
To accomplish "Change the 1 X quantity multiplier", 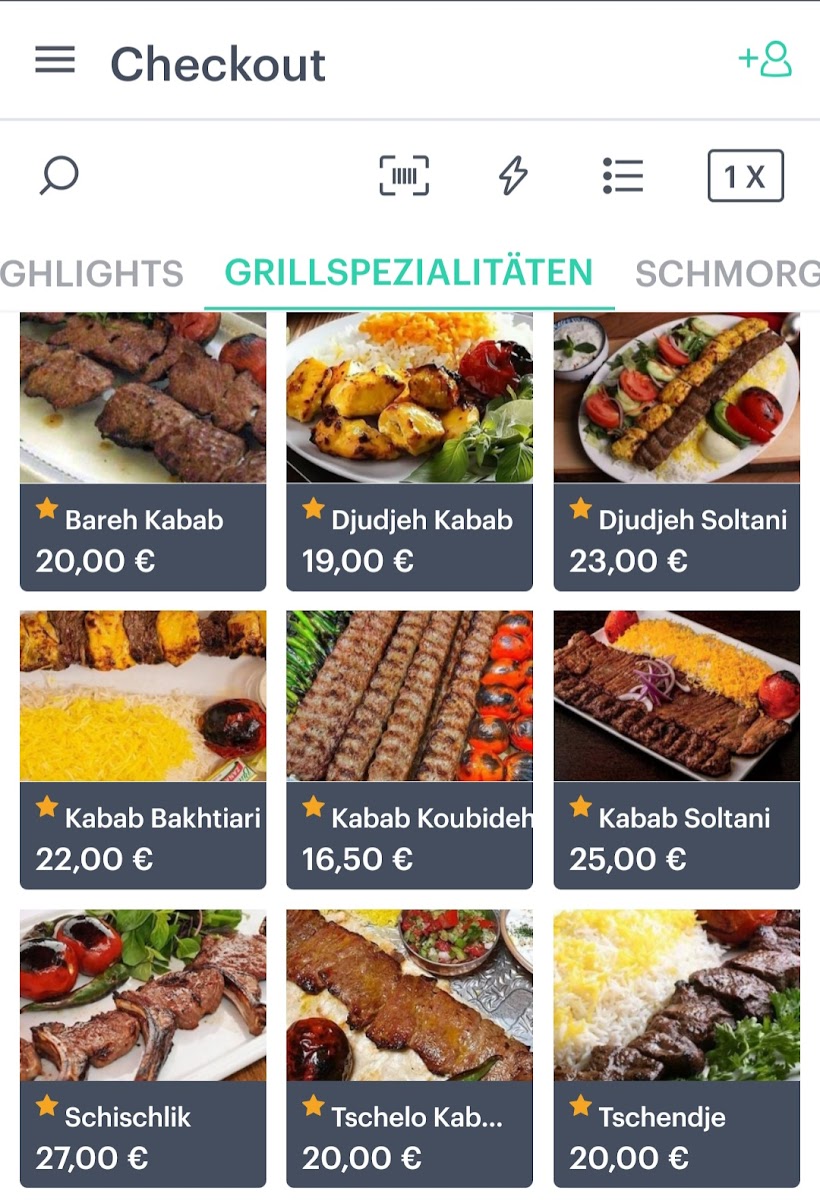I will [x=745, y=176].
